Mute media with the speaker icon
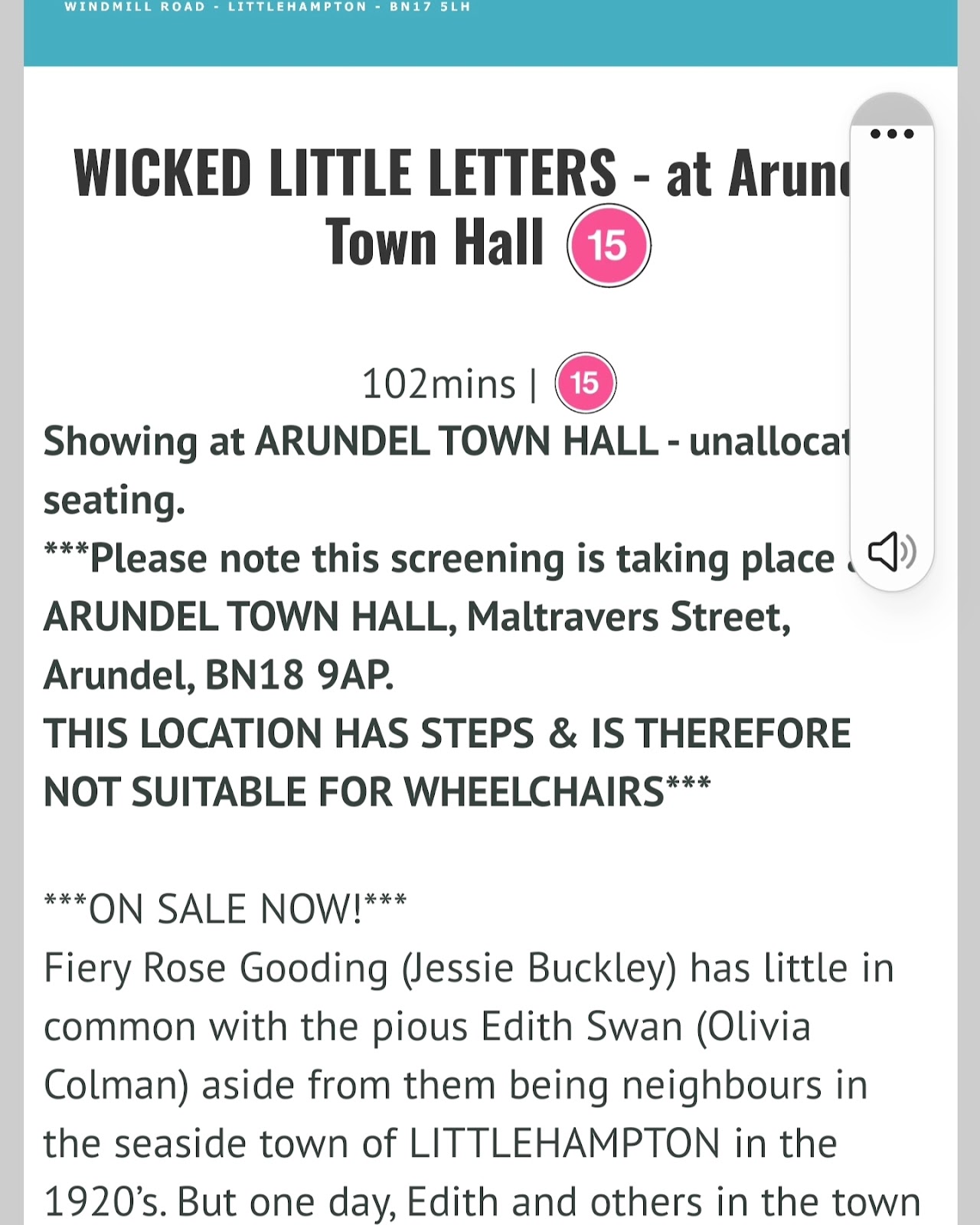Image resolution: width=980 pixels, height=1225 pixels. click(x=891, y=551)
